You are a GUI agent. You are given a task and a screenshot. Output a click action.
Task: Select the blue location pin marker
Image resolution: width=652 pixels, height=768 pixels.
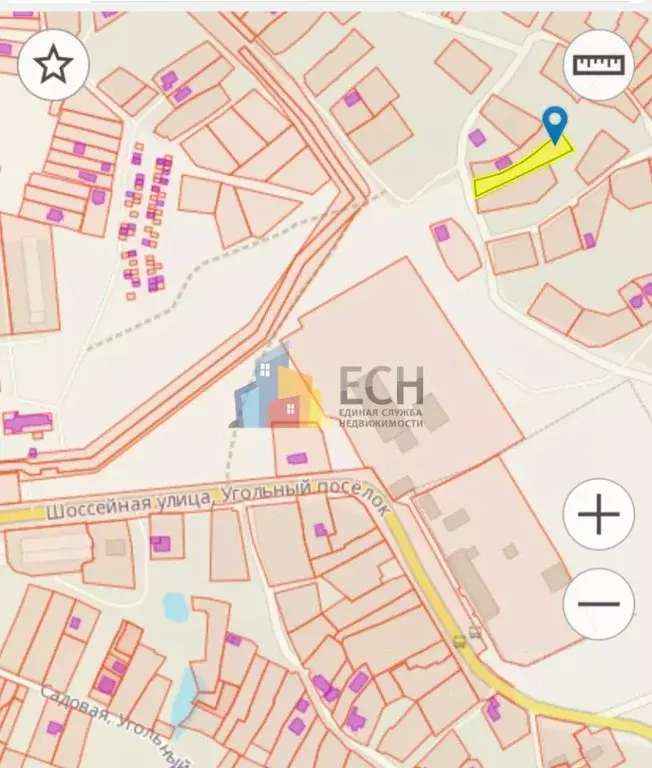[x=555, y=124]
